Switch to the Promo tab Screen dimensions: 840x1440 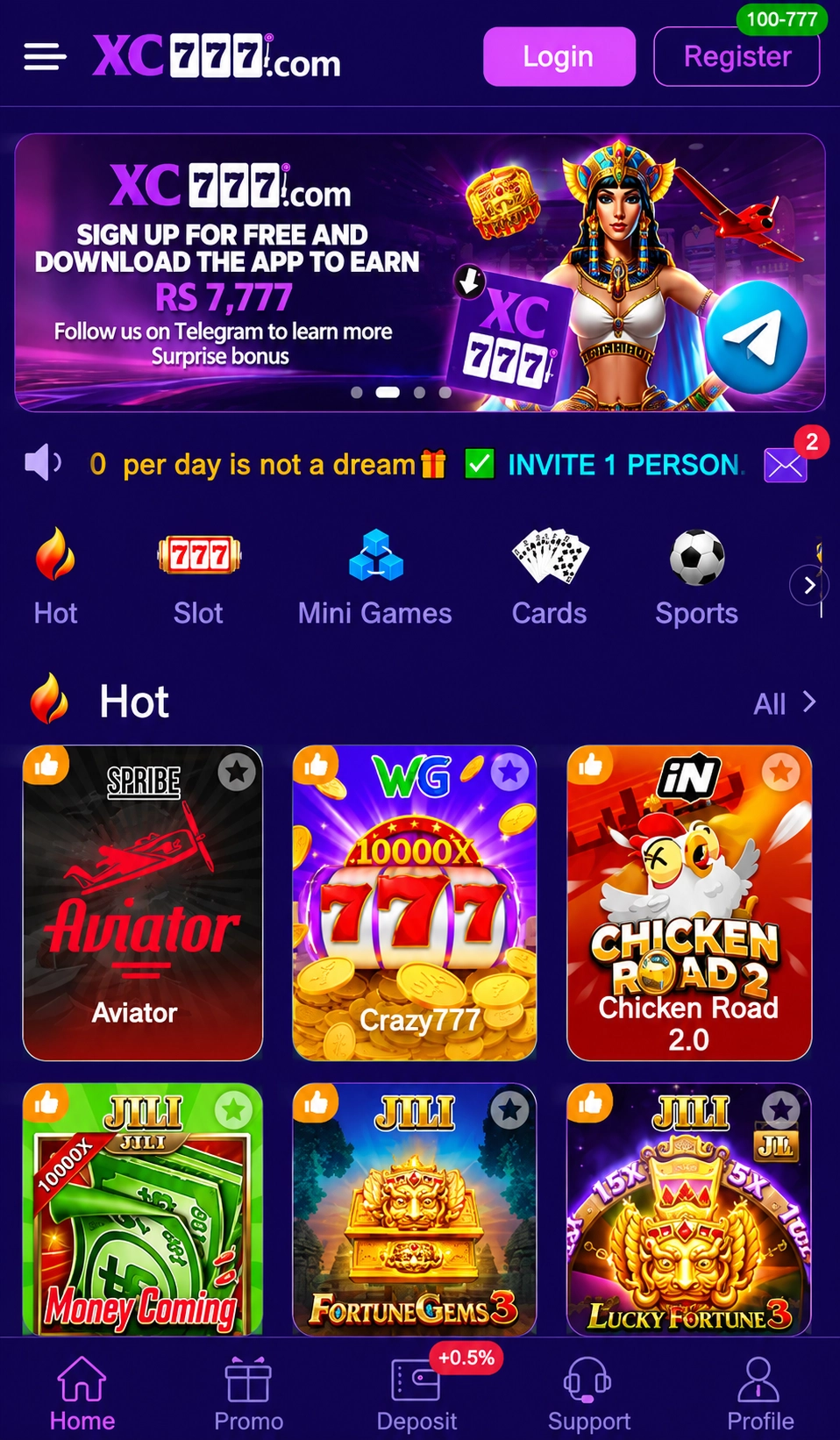pyautogui.click(x=248, y=1394)
